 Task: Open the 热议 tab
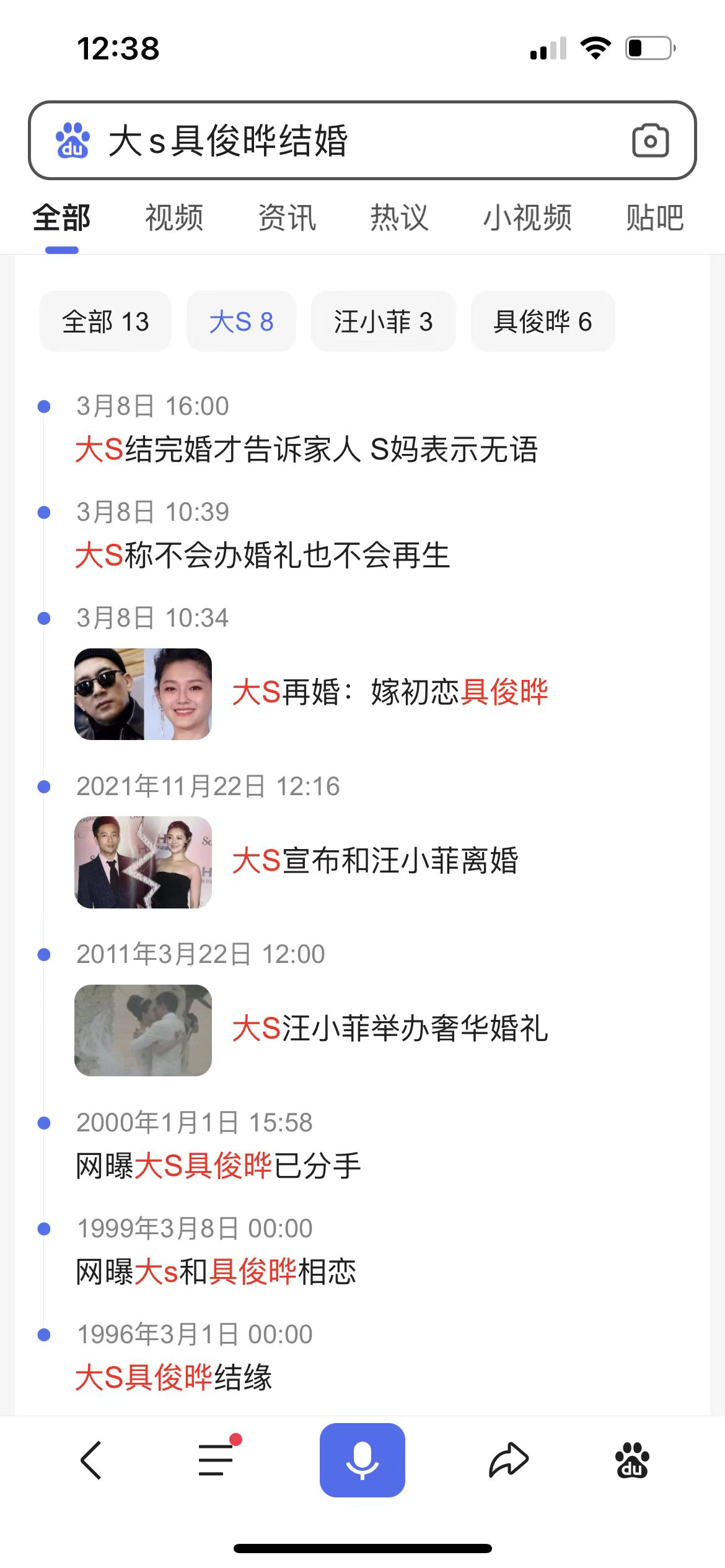(x=399, y=218)
